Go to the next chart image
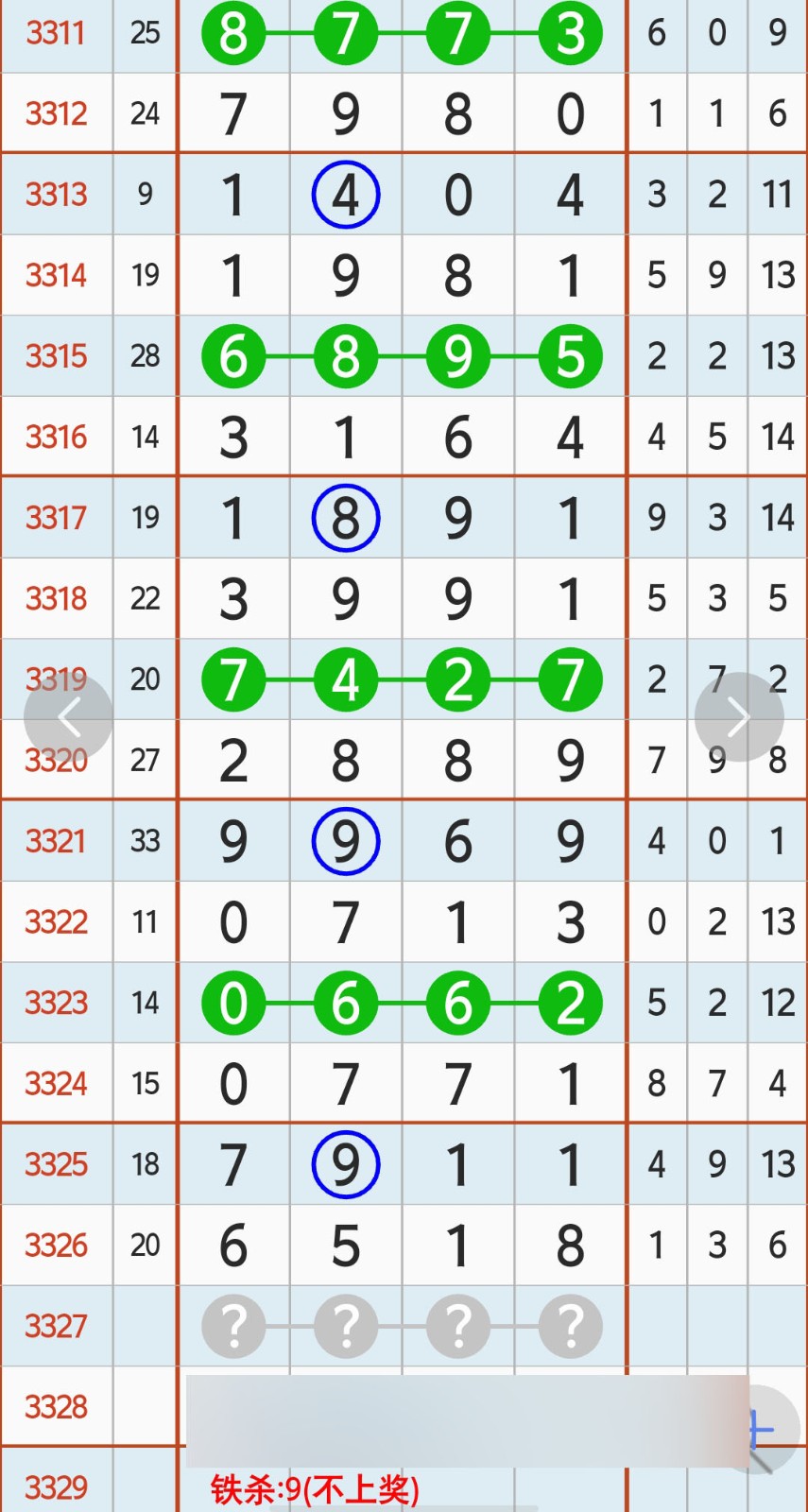 (739, 717)
